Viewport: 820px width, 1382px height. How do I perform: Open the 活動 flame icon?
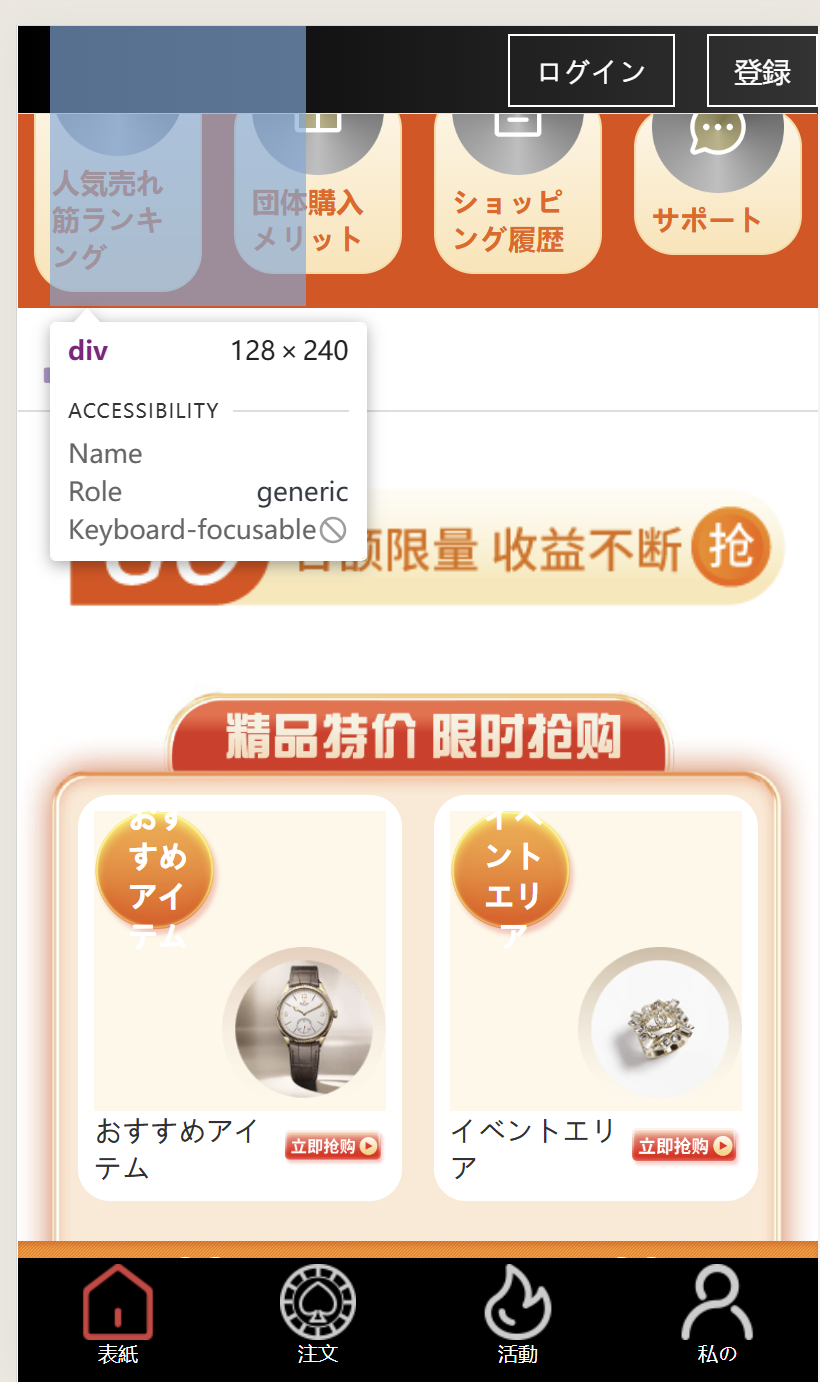tap(517, 1302)
